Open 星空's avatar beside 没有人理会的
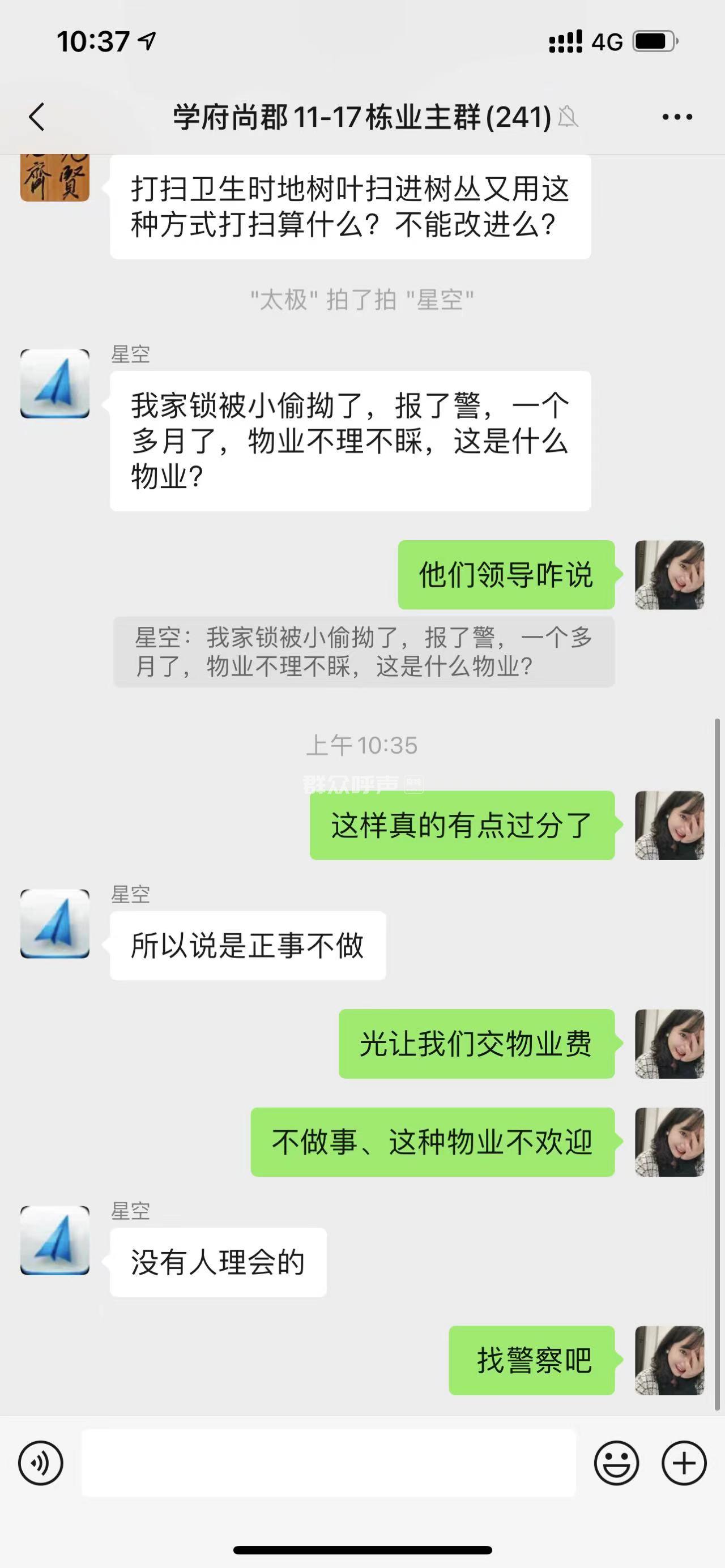The image size is (725, 1568). [55, 1240]
